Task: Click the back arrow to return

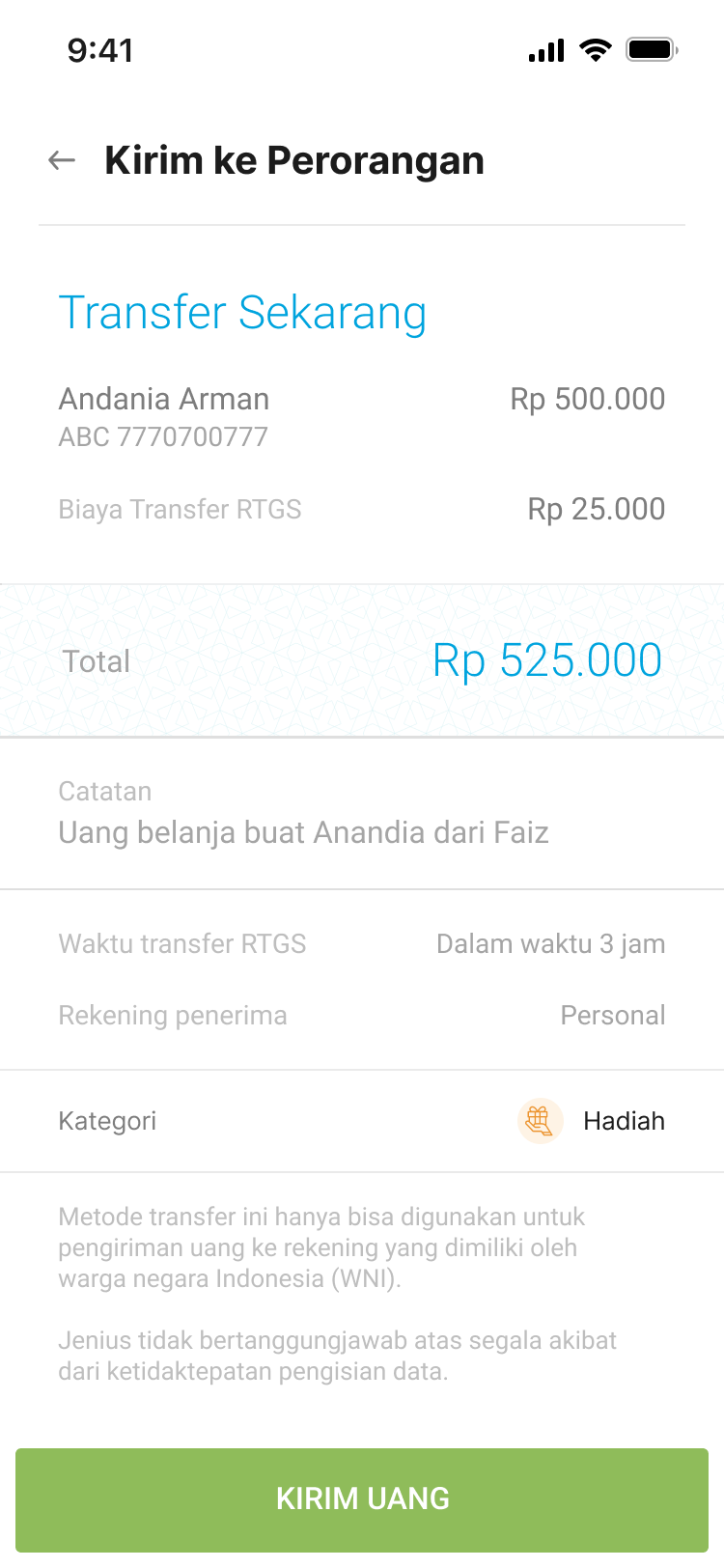Action: click(61, 159)
